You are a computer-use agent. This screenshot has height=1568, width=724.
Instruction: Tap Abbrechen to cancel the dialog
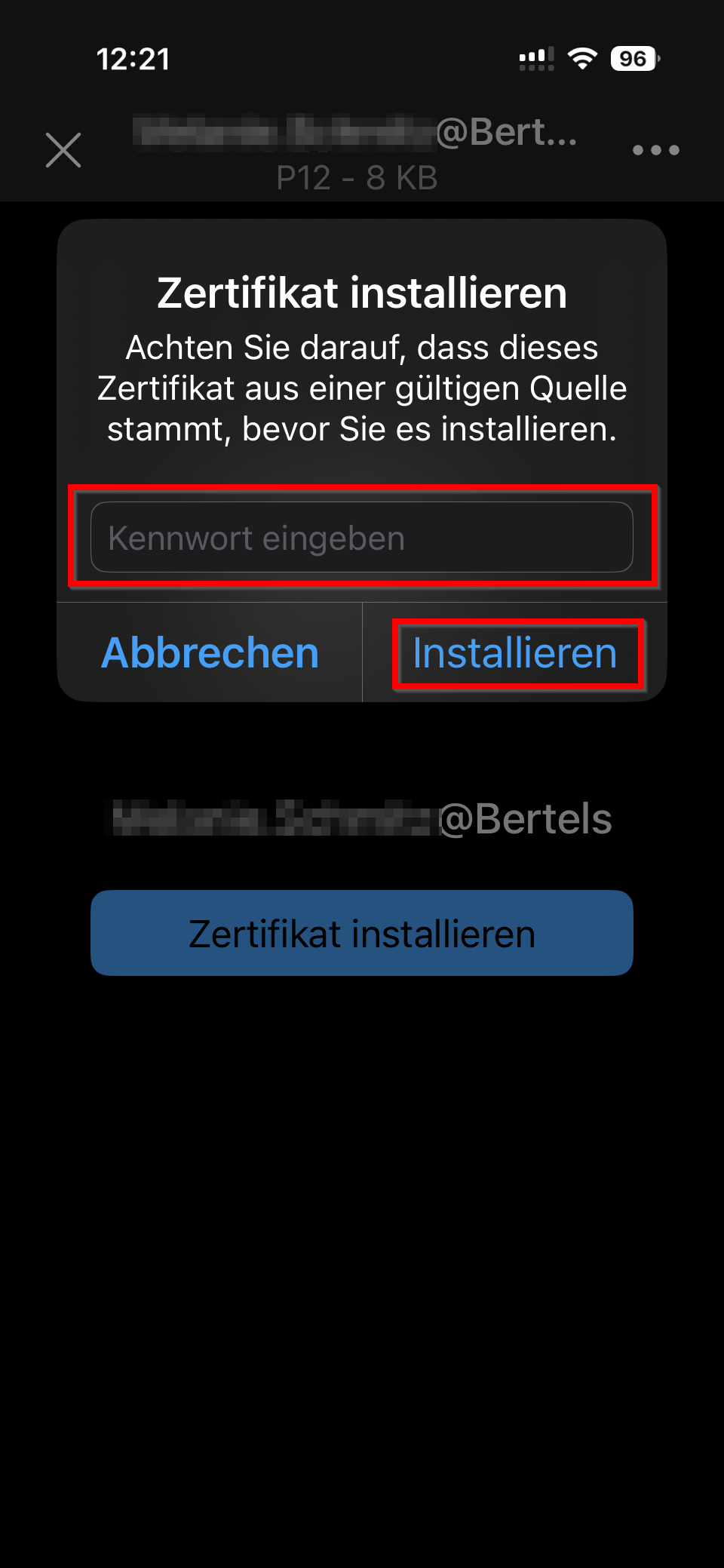pyautogui.click(x=210, y=652)
